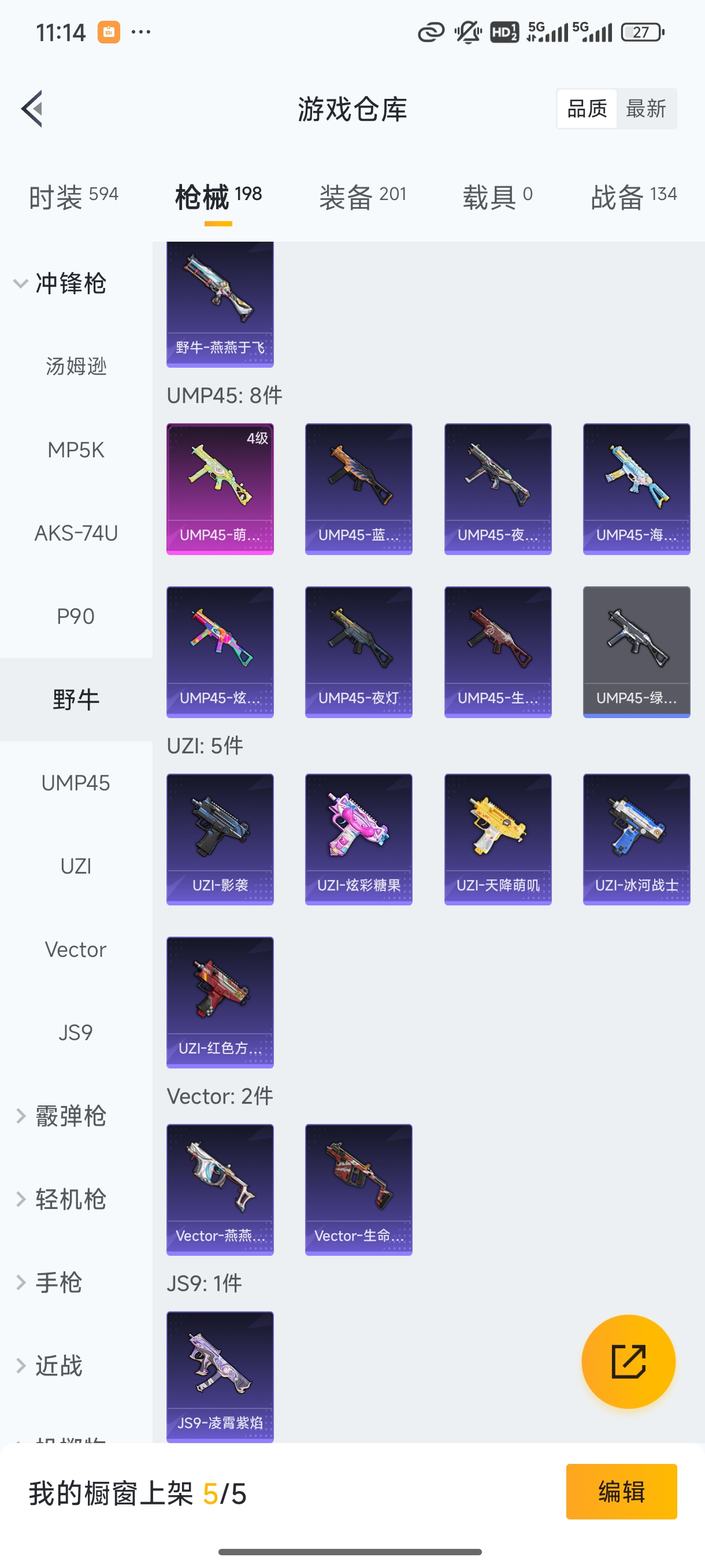Viewport: 705px width, 1568px height.
Task: Collapse the 冲锋枪 category
Action: pos(61,284)
